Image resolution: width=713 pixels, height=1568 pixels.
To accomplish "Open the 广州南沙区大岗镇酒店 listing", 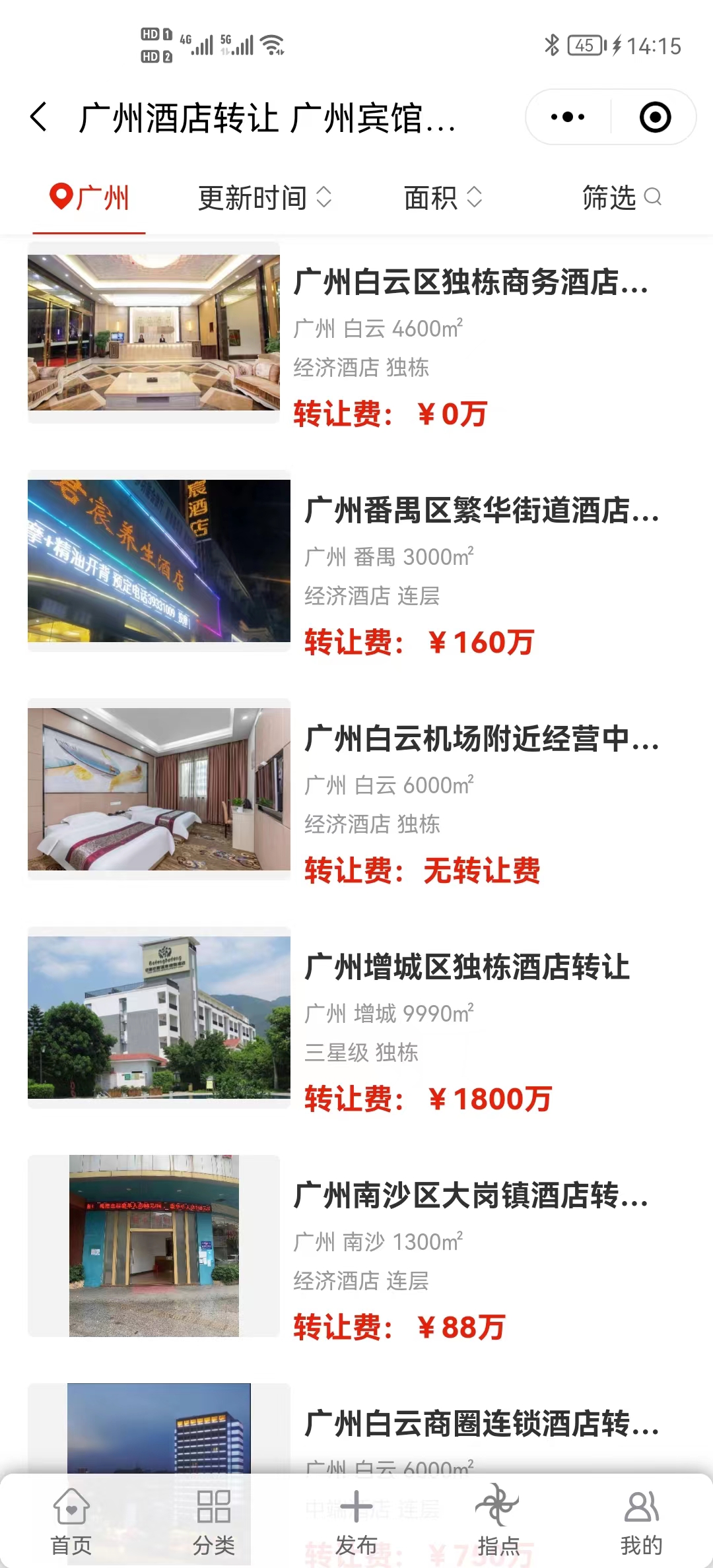I will pyautogui.click(x=470, y=1196).
